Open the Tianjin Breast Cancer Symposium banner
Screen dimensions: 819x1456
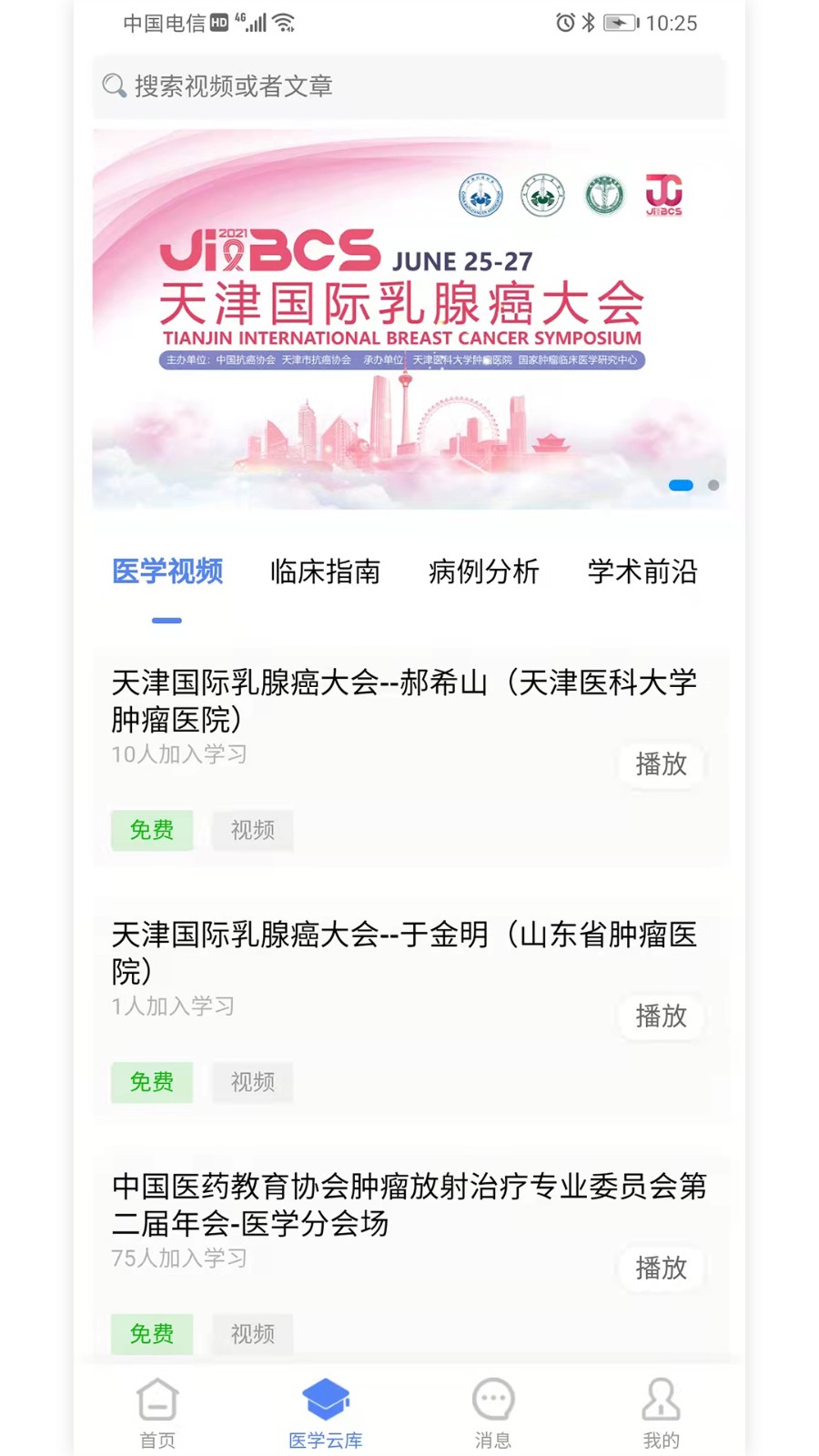point(408,318)
